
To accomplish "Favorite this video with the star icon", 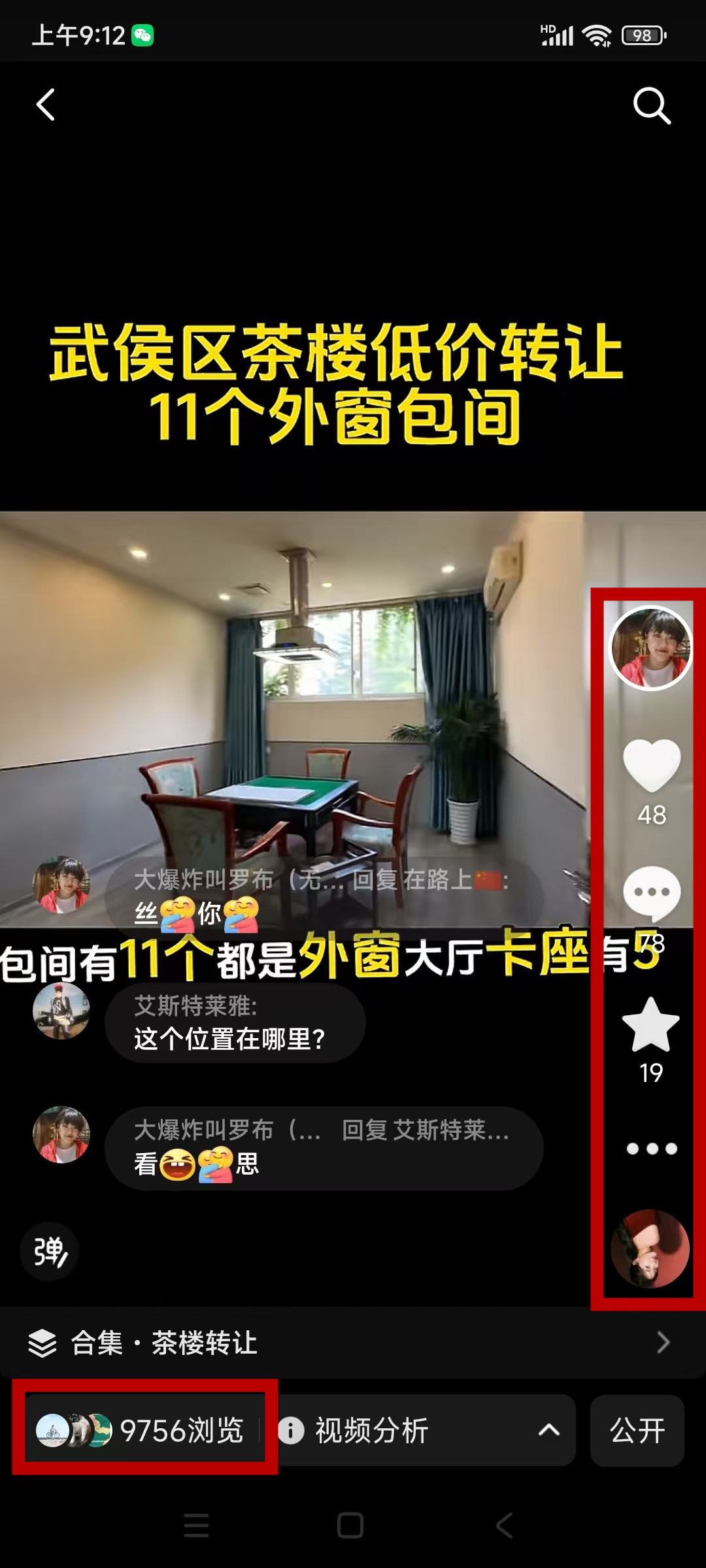I will coord(651,1026).
